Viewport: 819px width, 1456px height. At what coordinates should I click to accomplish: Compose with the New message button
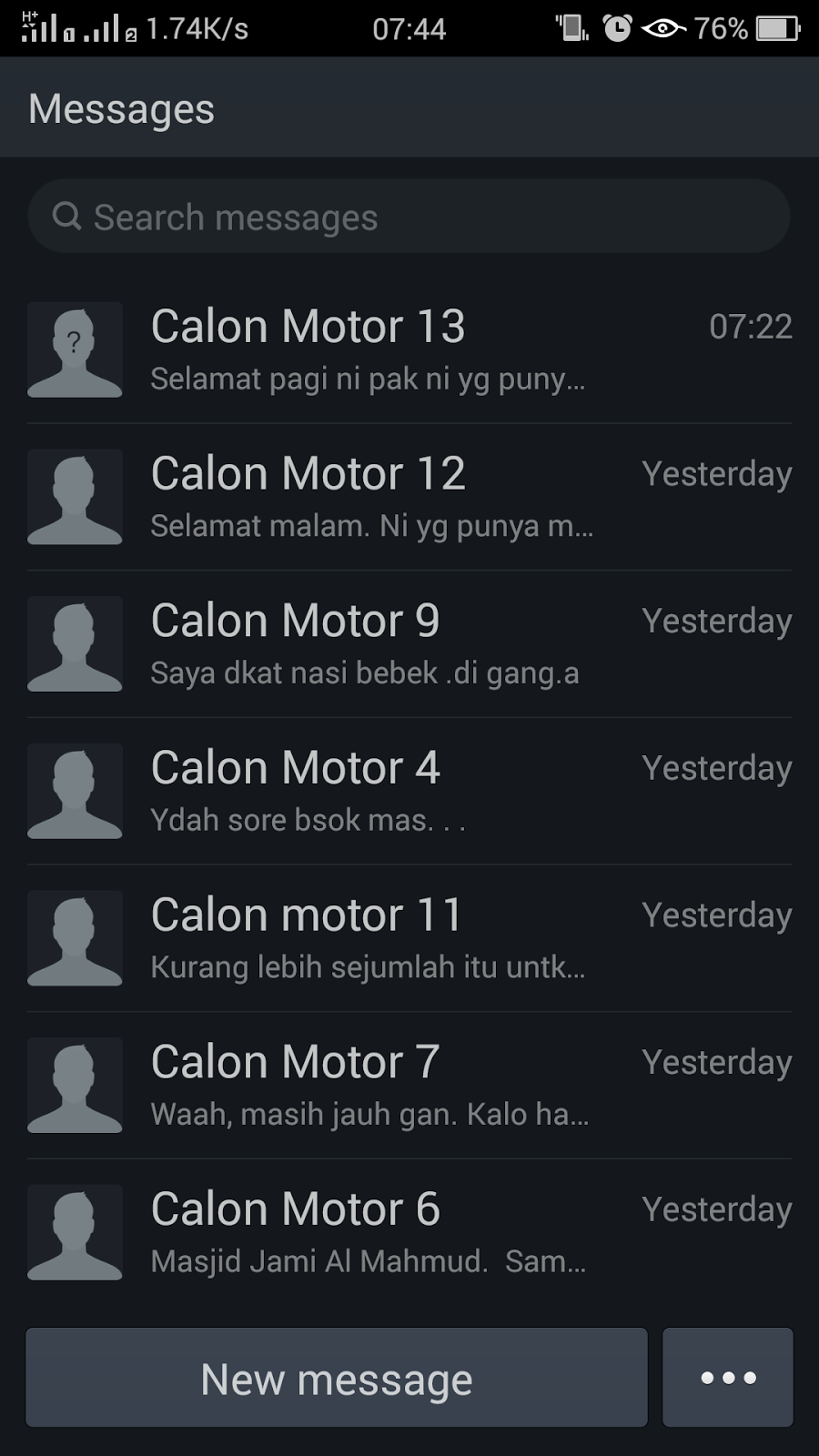coord(337,1378)
